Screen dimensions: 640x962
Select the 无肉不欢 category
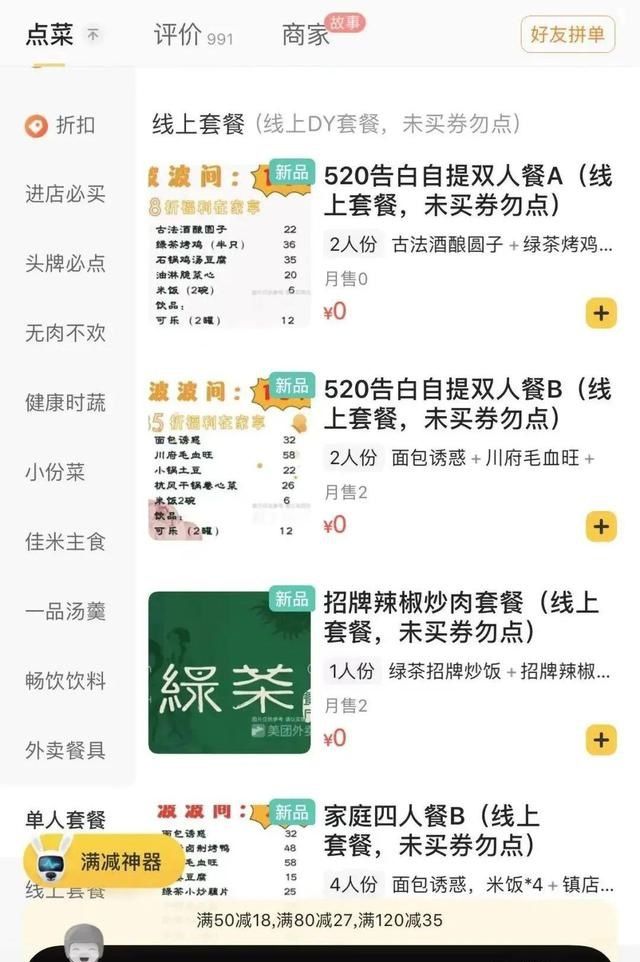point(65,333)
